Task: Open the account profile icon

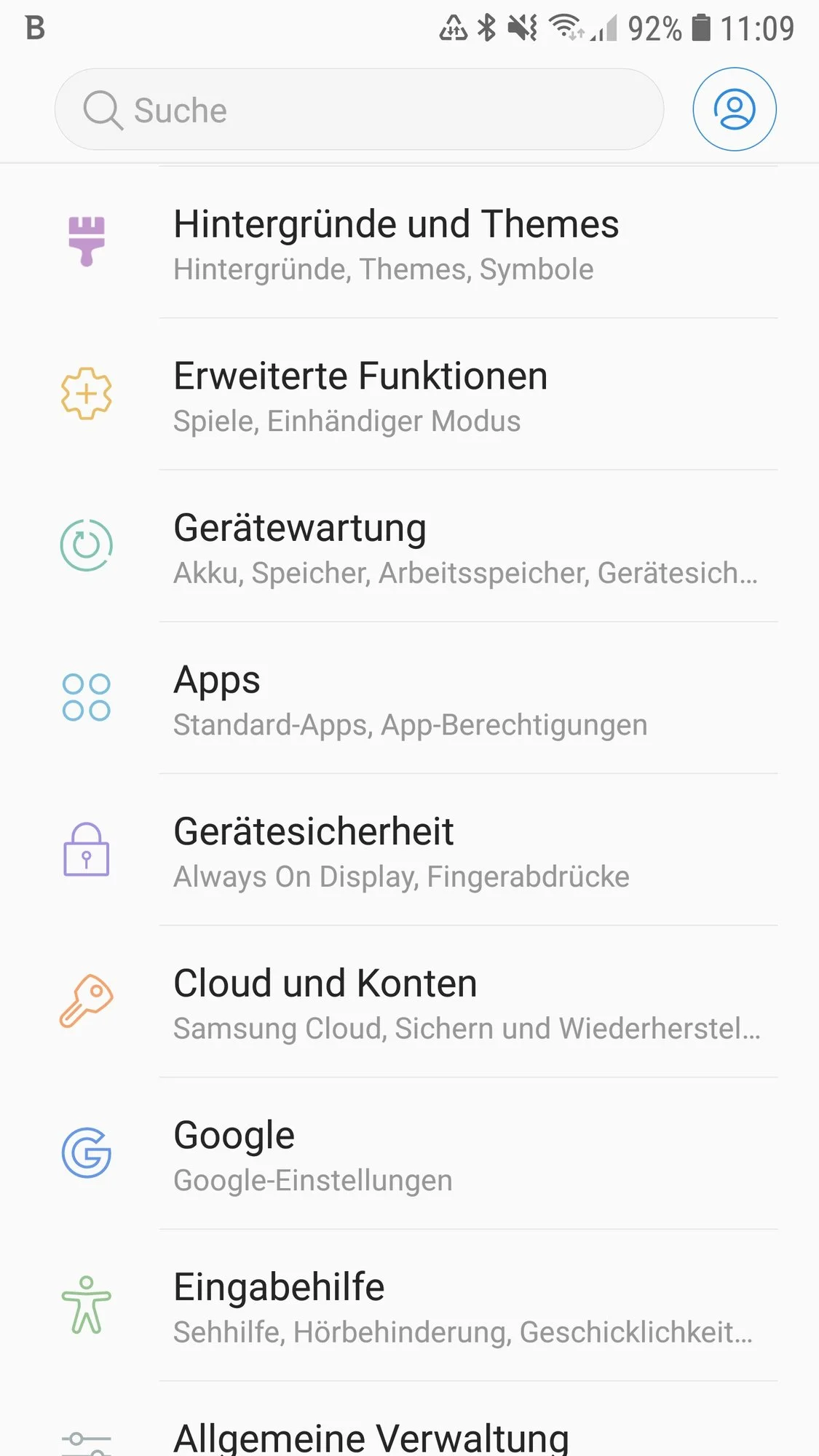Action: coord(734,109)
